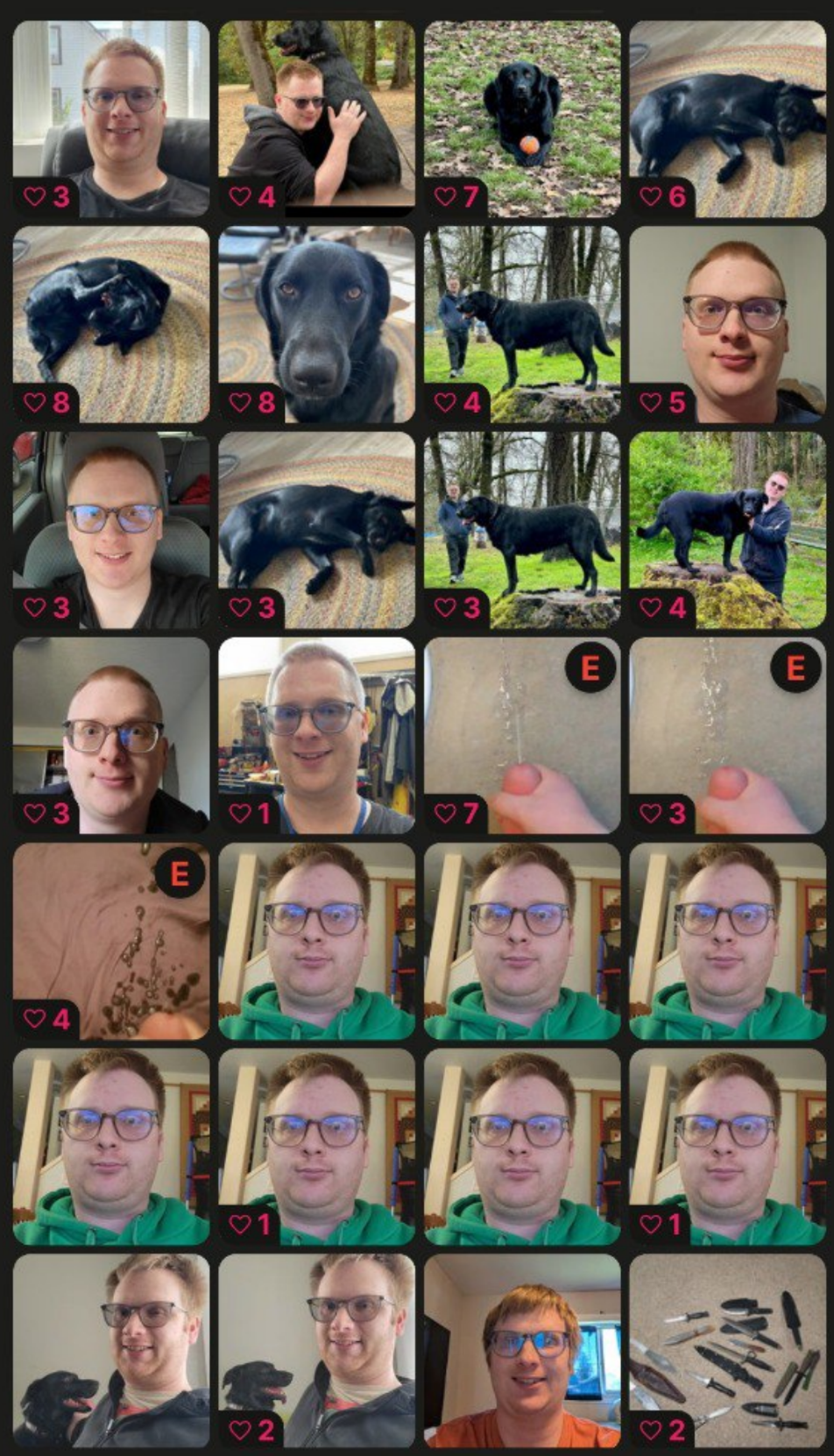834x1456 pixels.
Task: Open the photo of man beside dog on mossy stump
Action: pos(727,530)
